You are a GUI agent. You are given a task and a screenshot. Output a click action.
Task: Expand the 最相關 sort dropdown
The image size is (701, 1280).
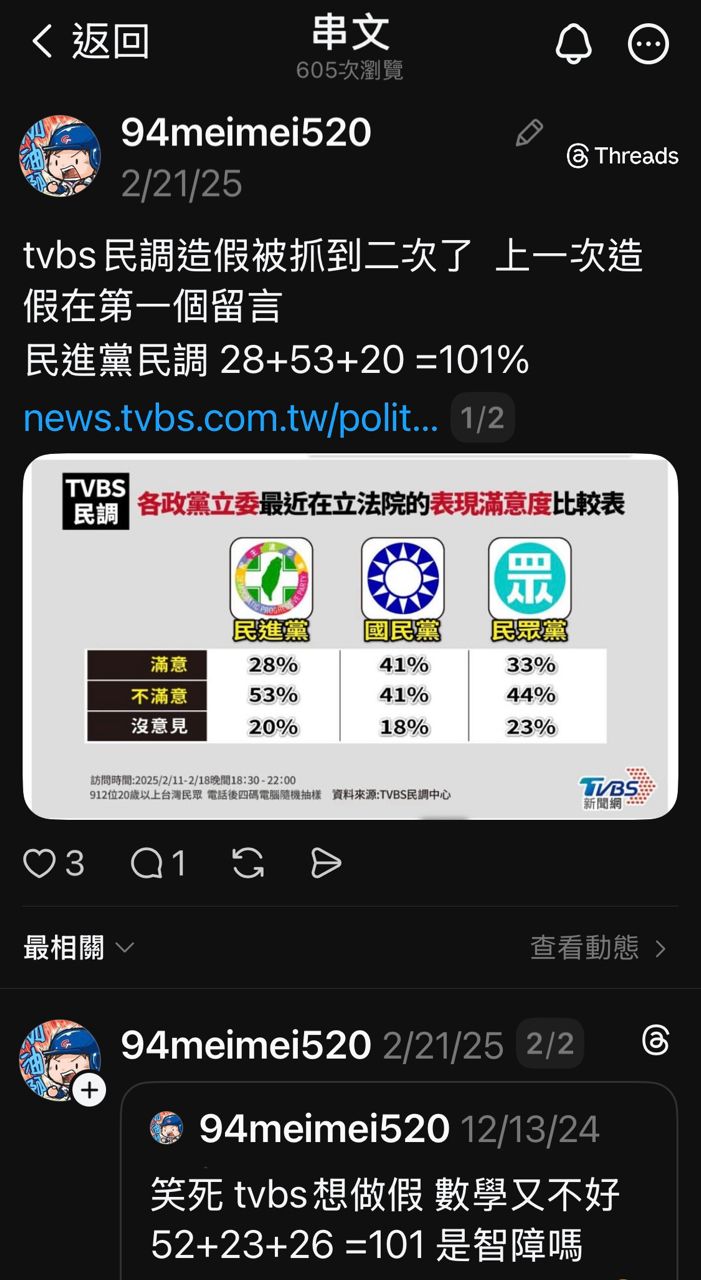pos(79,947)
